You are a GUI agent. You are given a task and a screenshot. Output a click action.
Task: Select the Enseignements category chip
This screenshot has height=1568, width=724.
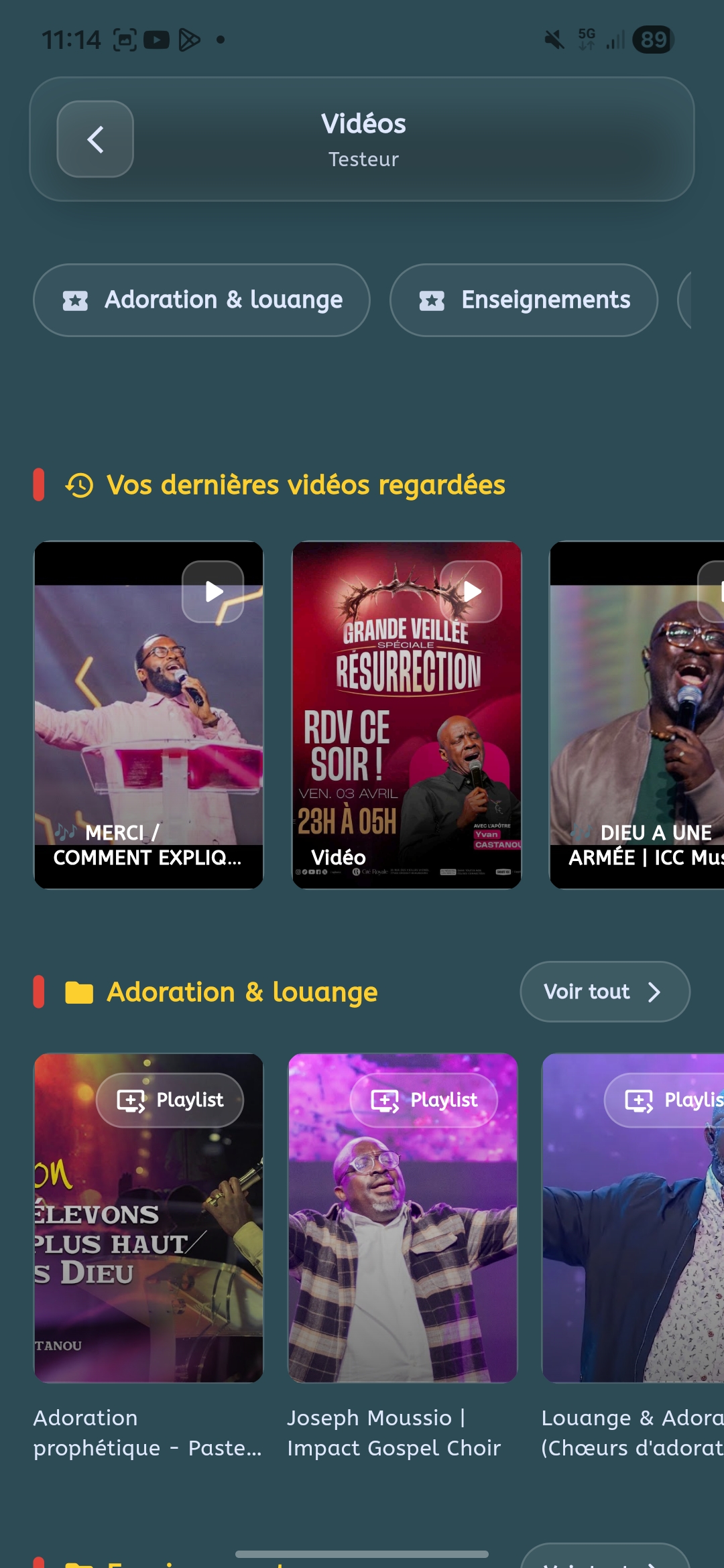point(524,300)
